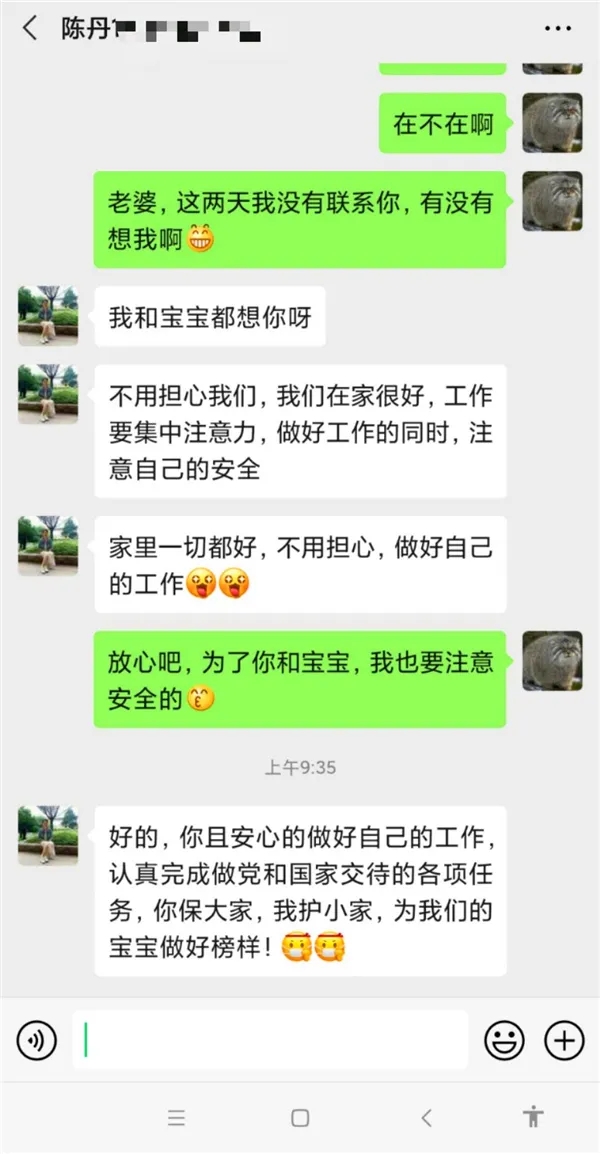Screen dimensions: 600x1154
Task: Focus the message text field
Action: tap(269, 1040)
